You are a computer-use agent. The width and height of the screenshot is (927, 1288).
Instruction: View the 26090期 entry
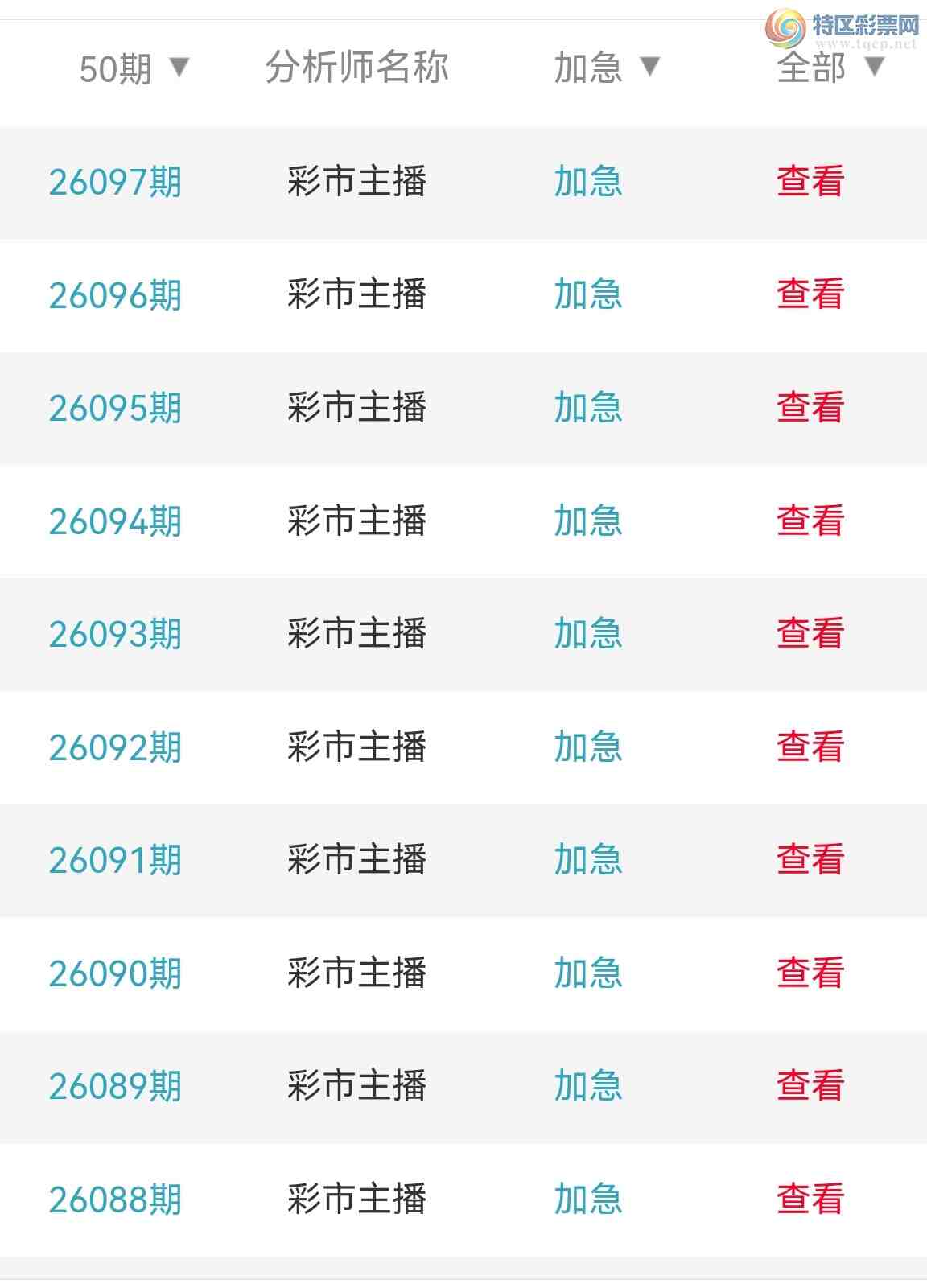(810, 973)
